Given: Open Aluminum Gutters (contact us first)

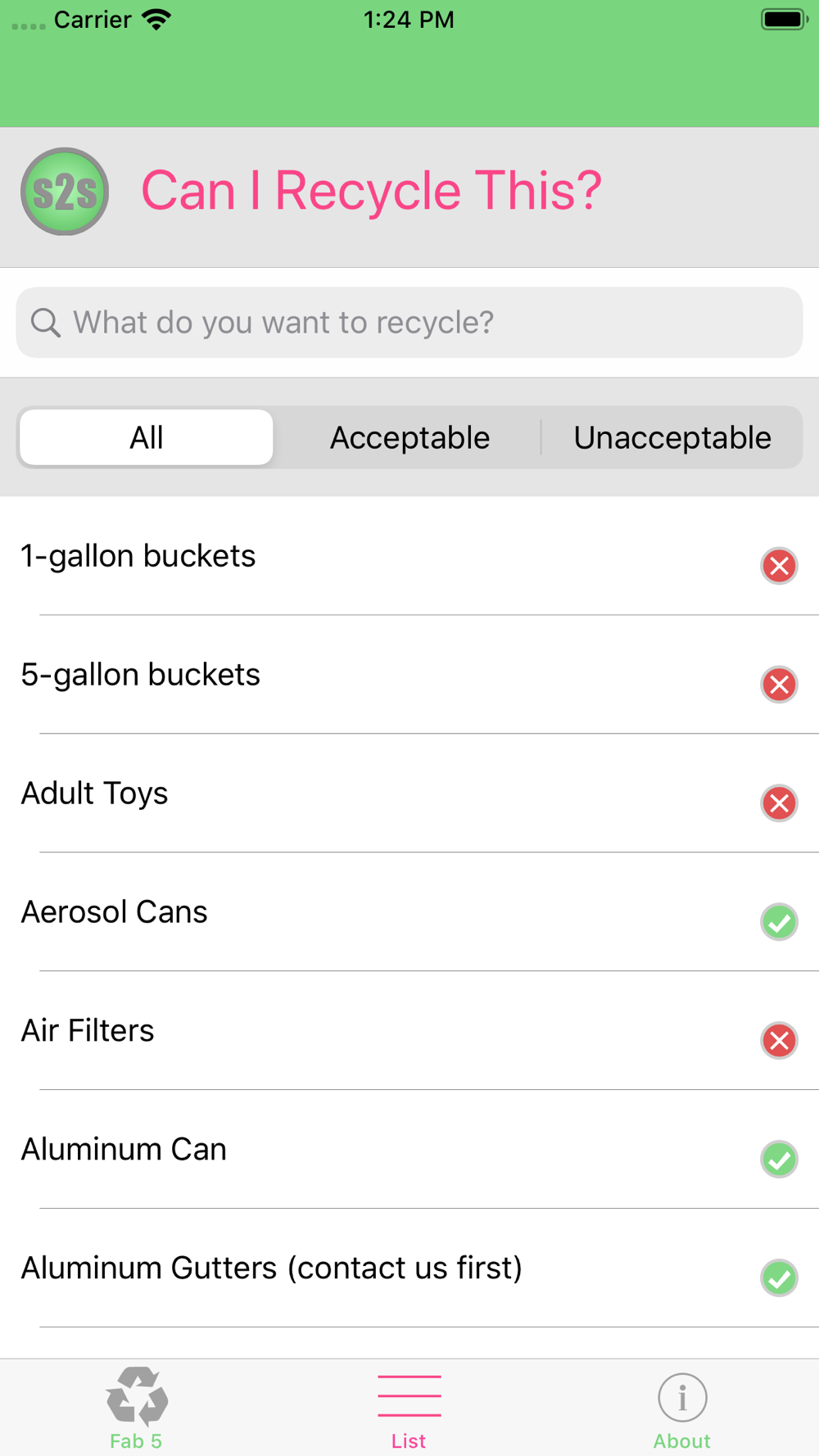Looking at the screenshot, I should (409, 1268).
